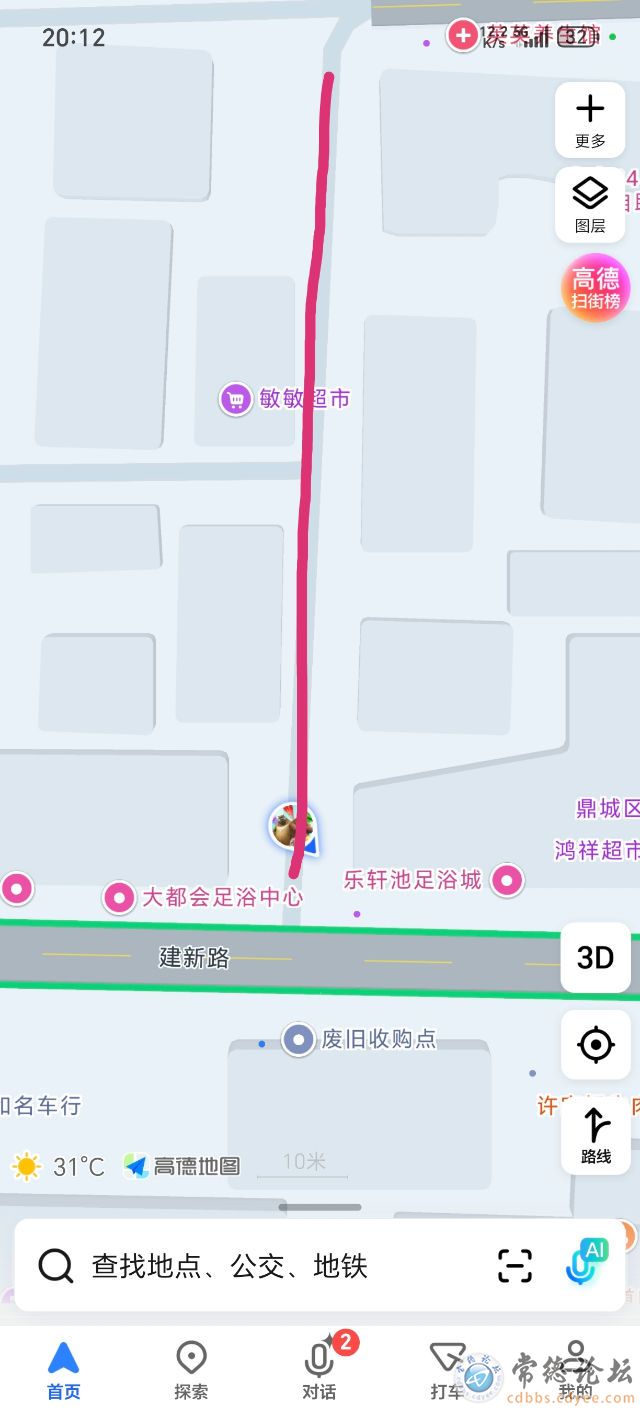Screen dimensions: 640x1411
Task: Open the 对话 tab
Action: (319, 1370)
